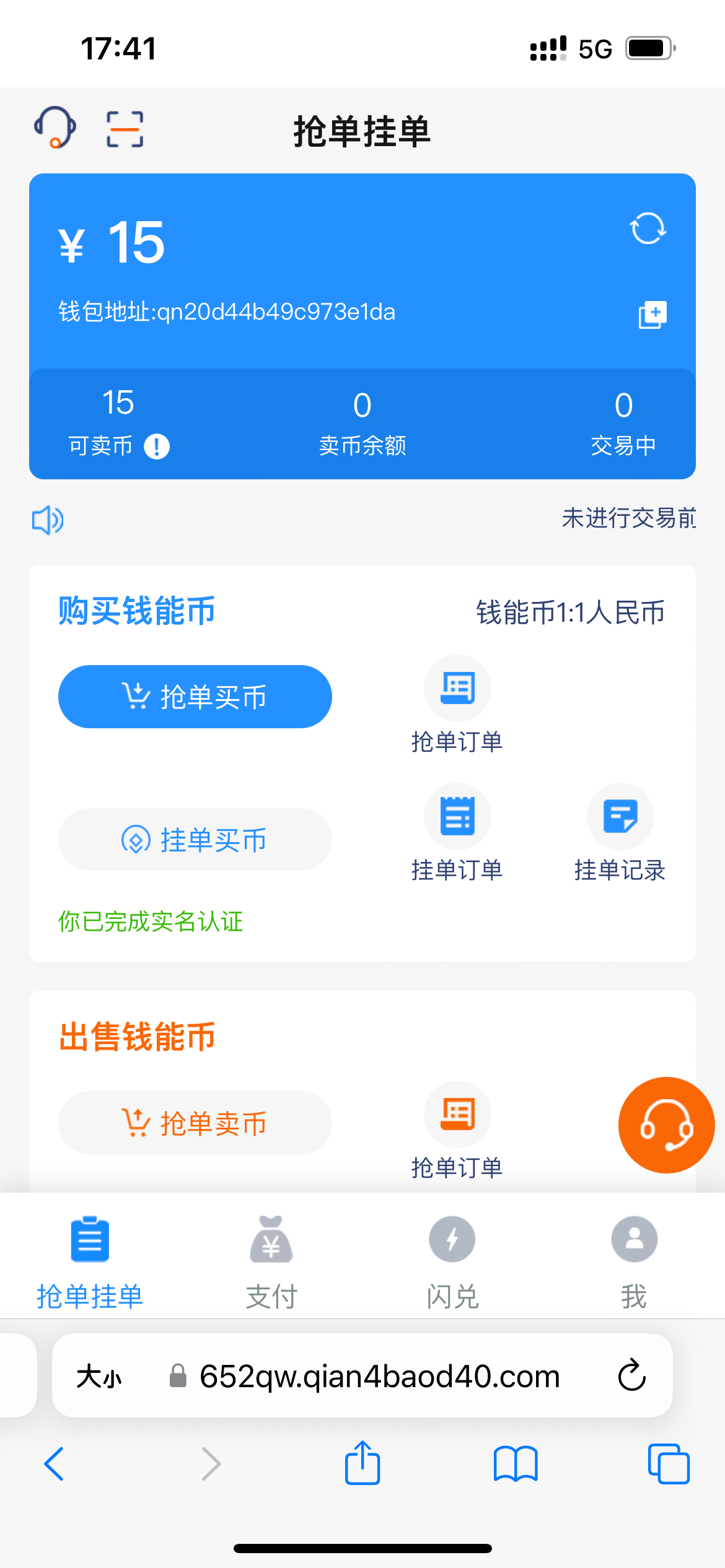Show info about 可卖币
The height and width of the screenshot is (1568, 725).
pyautogui.click(x=157, y=446)
